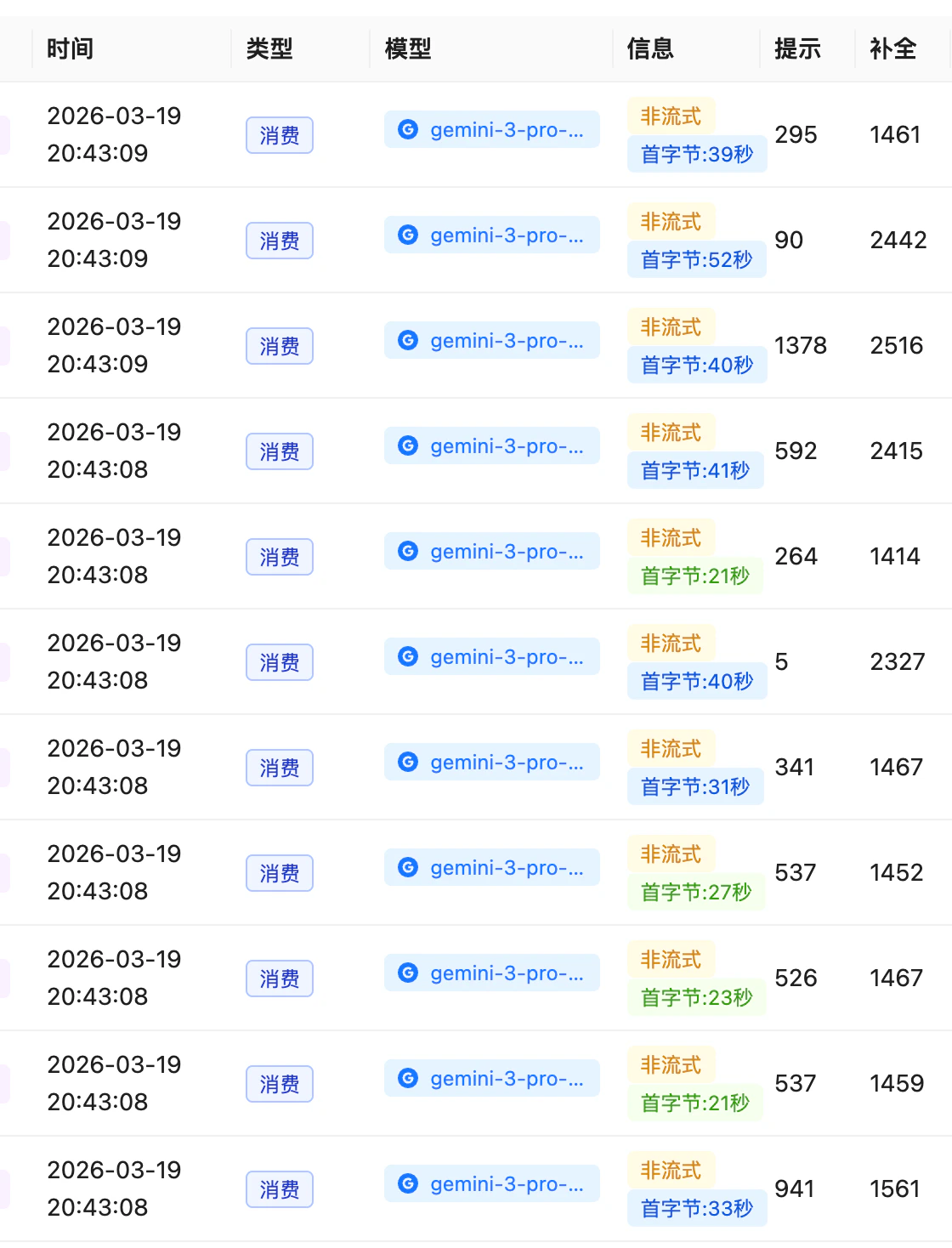Select the Gemini icon where completion is 1414
The image size is (952, 1248).
pyautogui.click(x=408, y=551)
